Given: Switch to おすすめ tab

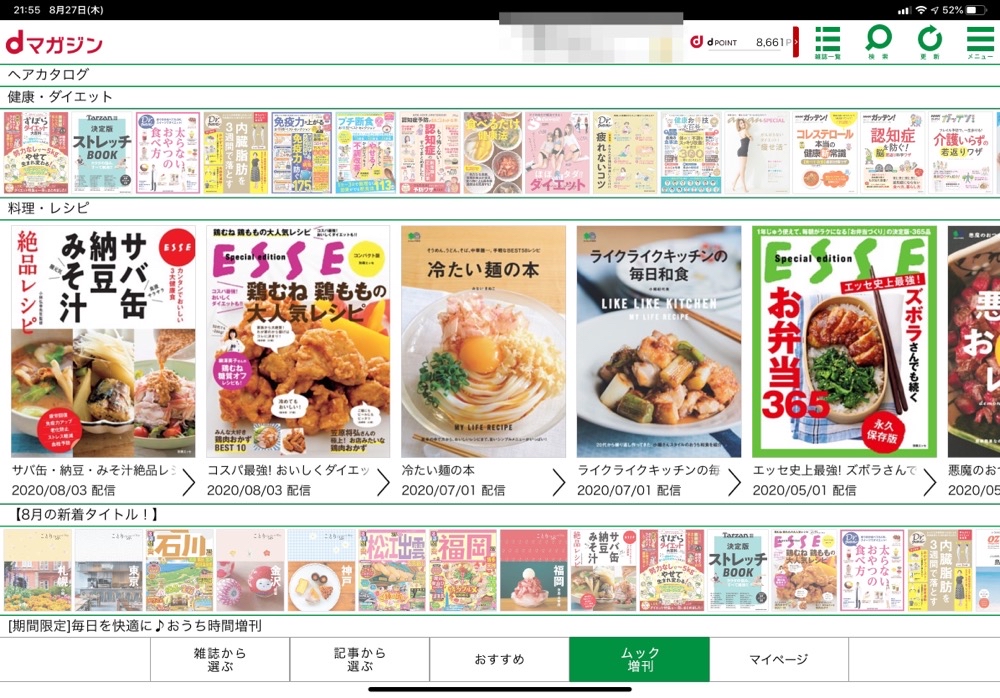Looking at the screenshot, I should pos(500,659).
